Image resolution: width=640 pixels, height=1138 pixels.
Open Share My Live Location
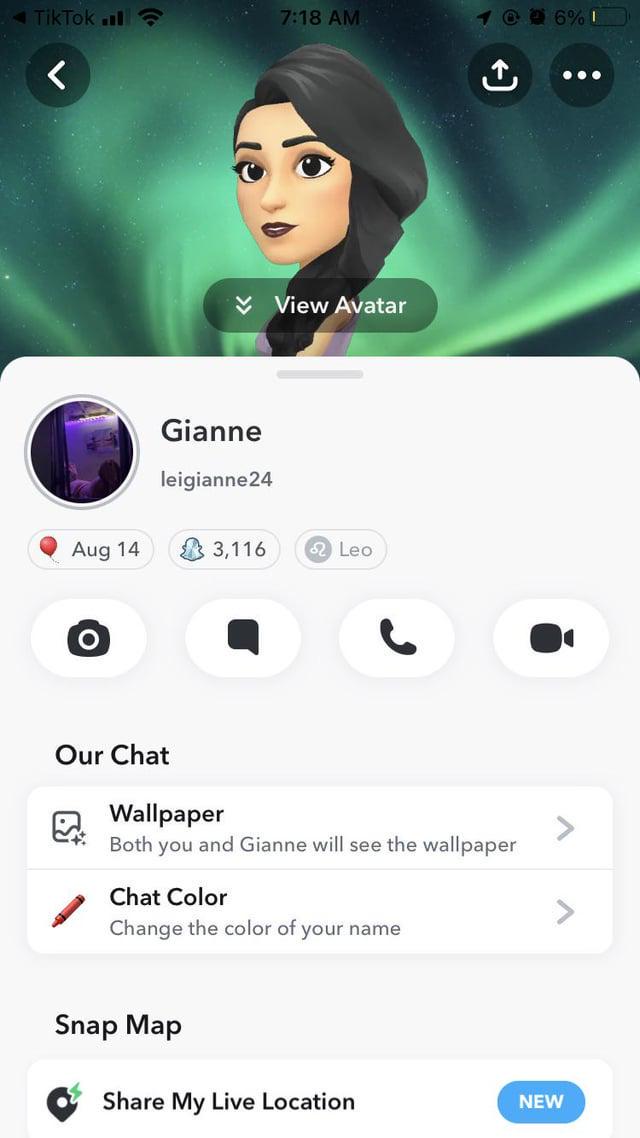320,1101
